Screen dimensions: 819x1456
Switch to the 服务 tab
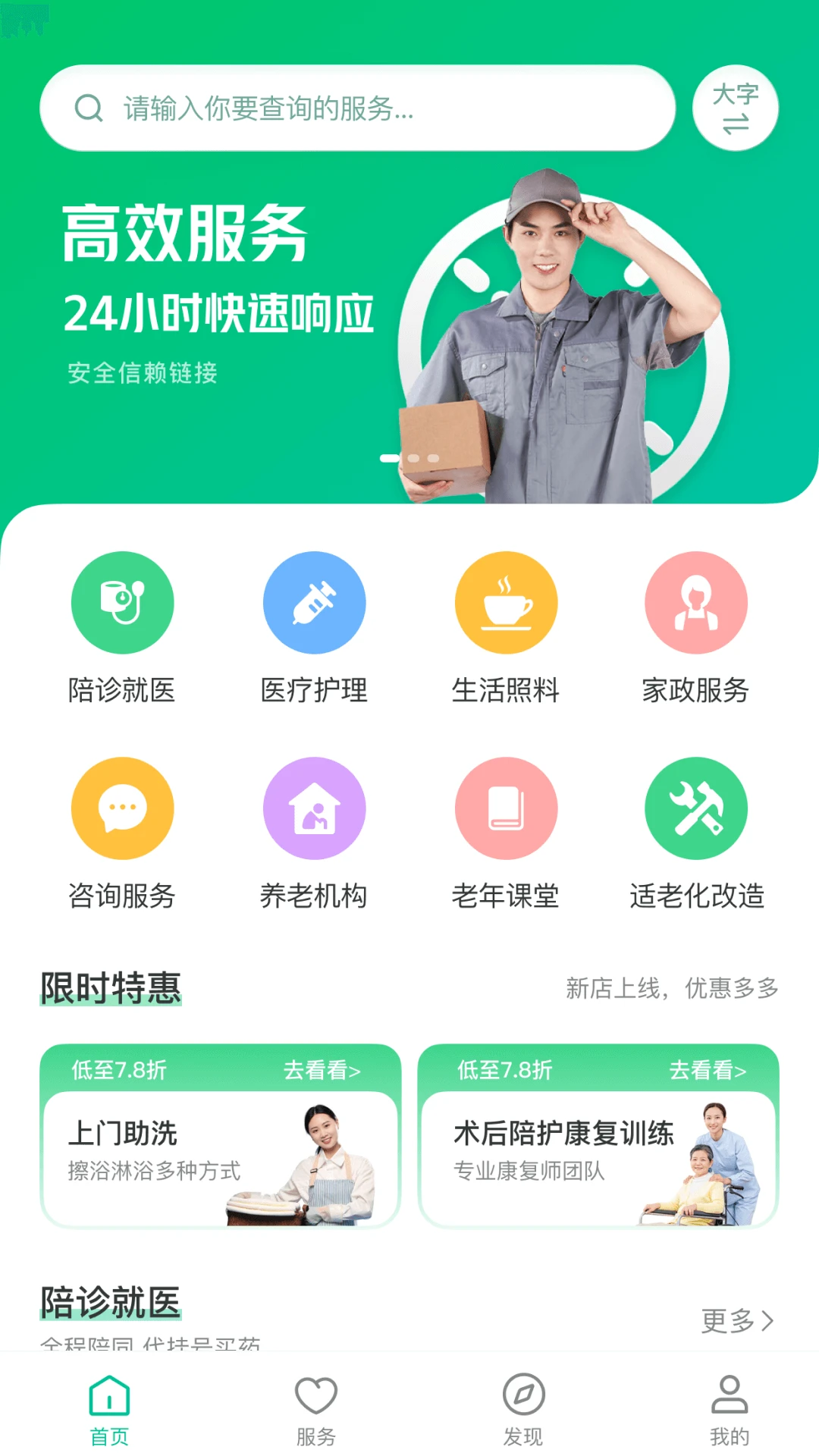(315, 1410)
